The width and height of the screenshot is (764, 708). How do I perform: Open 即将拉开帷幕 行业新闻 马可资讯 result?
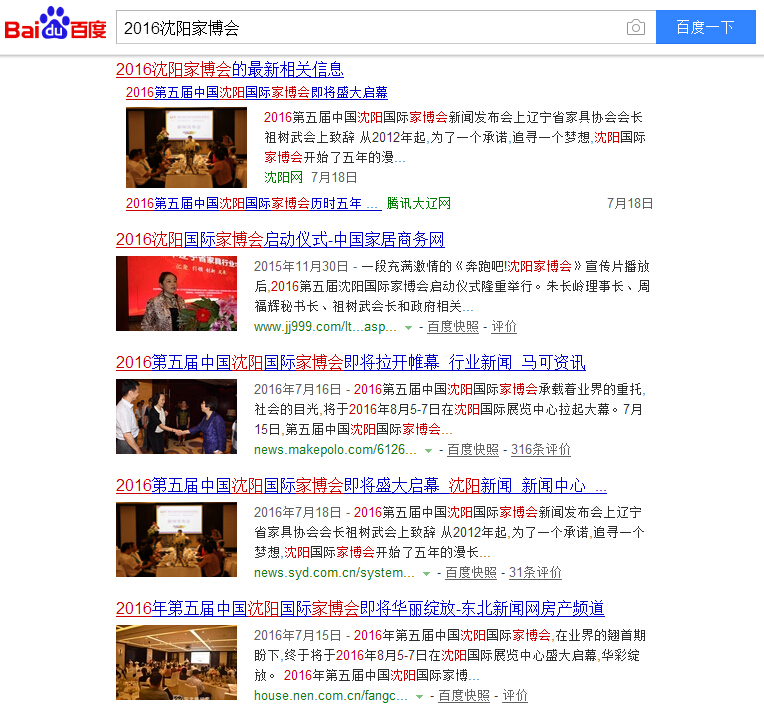click(351, 363)
